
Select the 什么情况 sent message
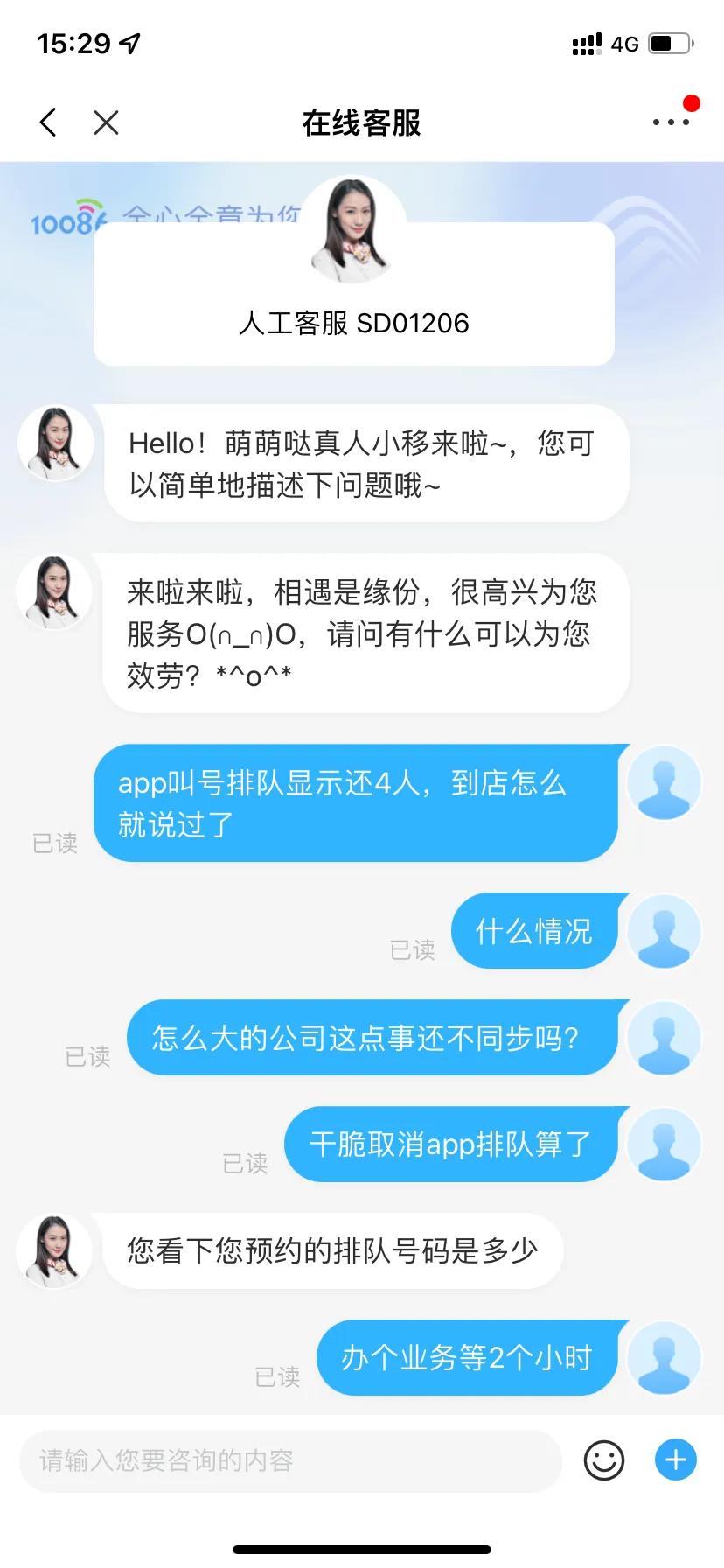click(x=534, y=930)
